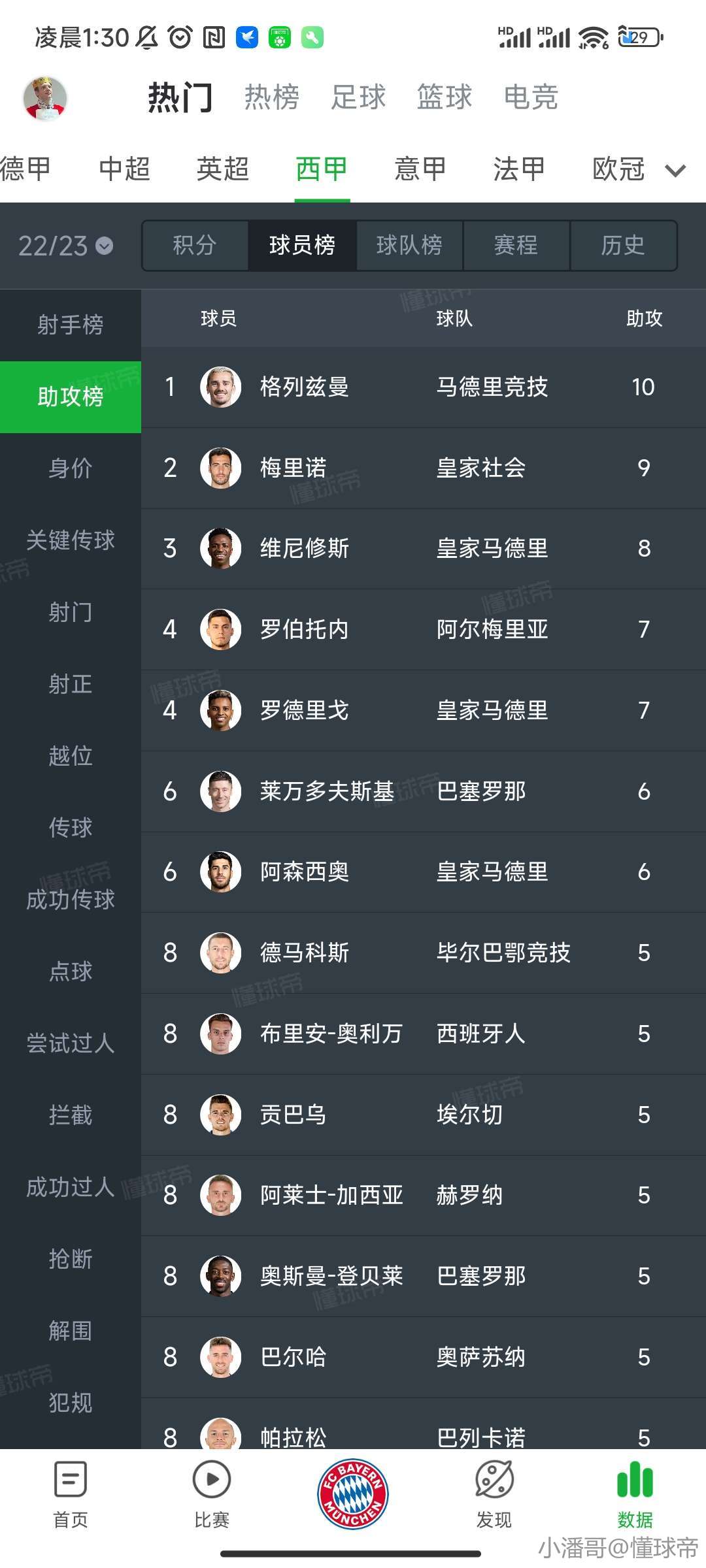Open 莱万多夫斯基's player row
706x1568 pixels.
pos(422,791)
